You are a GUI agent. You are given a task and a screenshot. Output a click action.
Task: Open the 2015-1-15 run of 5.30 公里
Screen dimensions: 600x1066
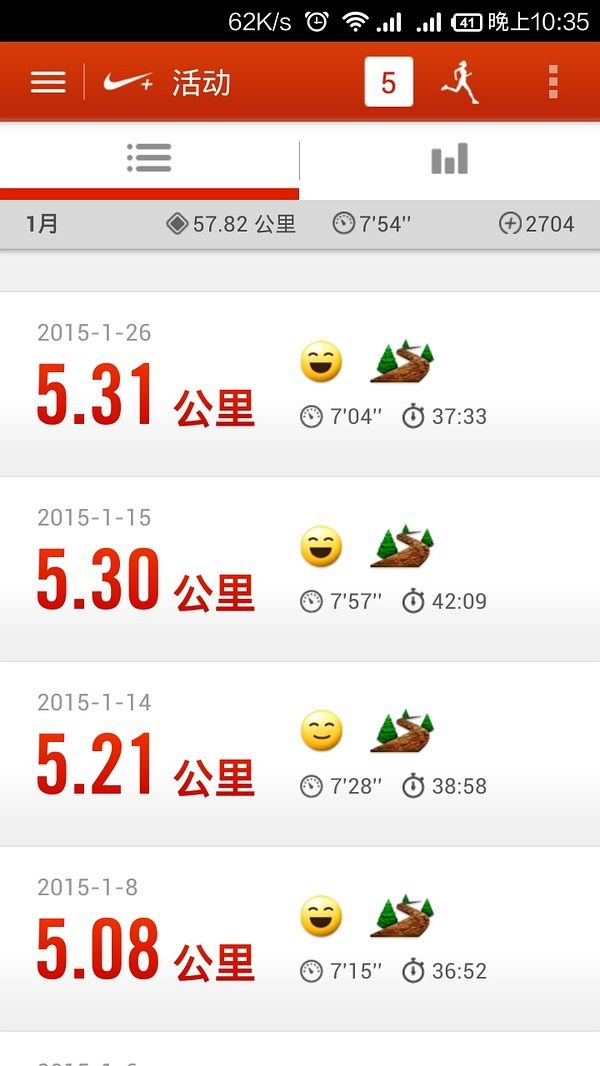click(x=300, y=569)
